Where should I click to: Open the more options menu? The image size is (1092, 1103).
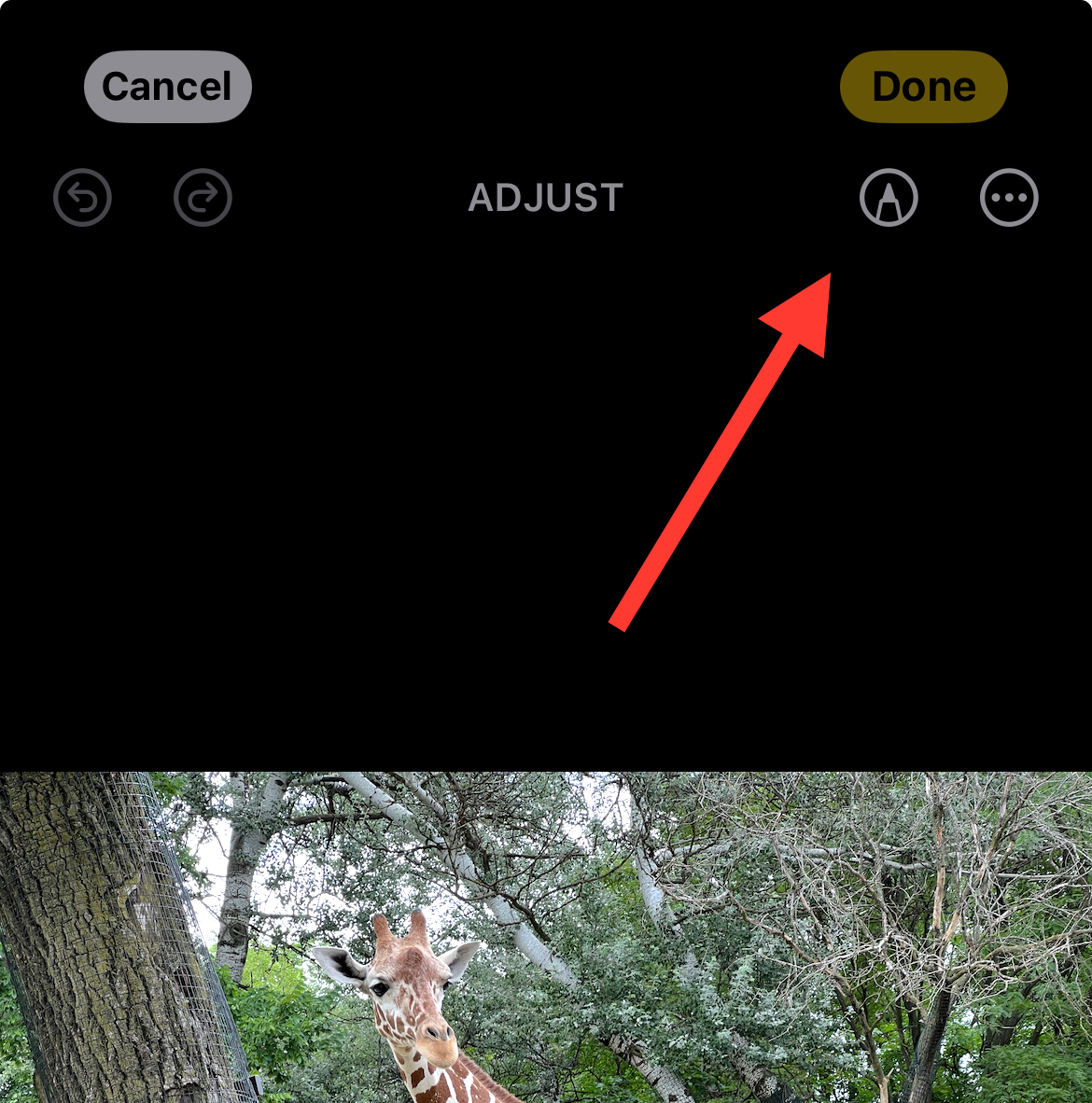(1009, 198)
